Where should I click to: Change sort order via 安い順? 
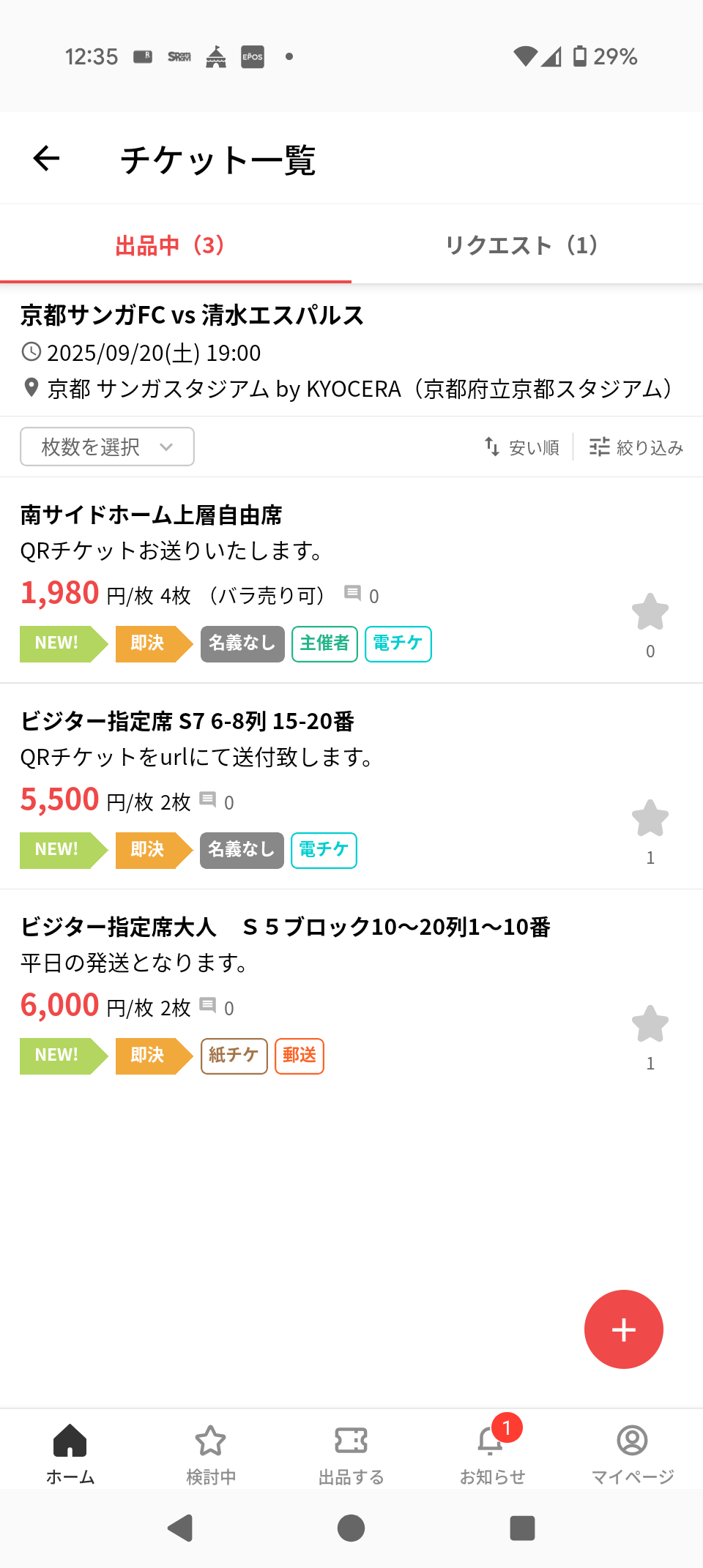(x=522, y=447)
